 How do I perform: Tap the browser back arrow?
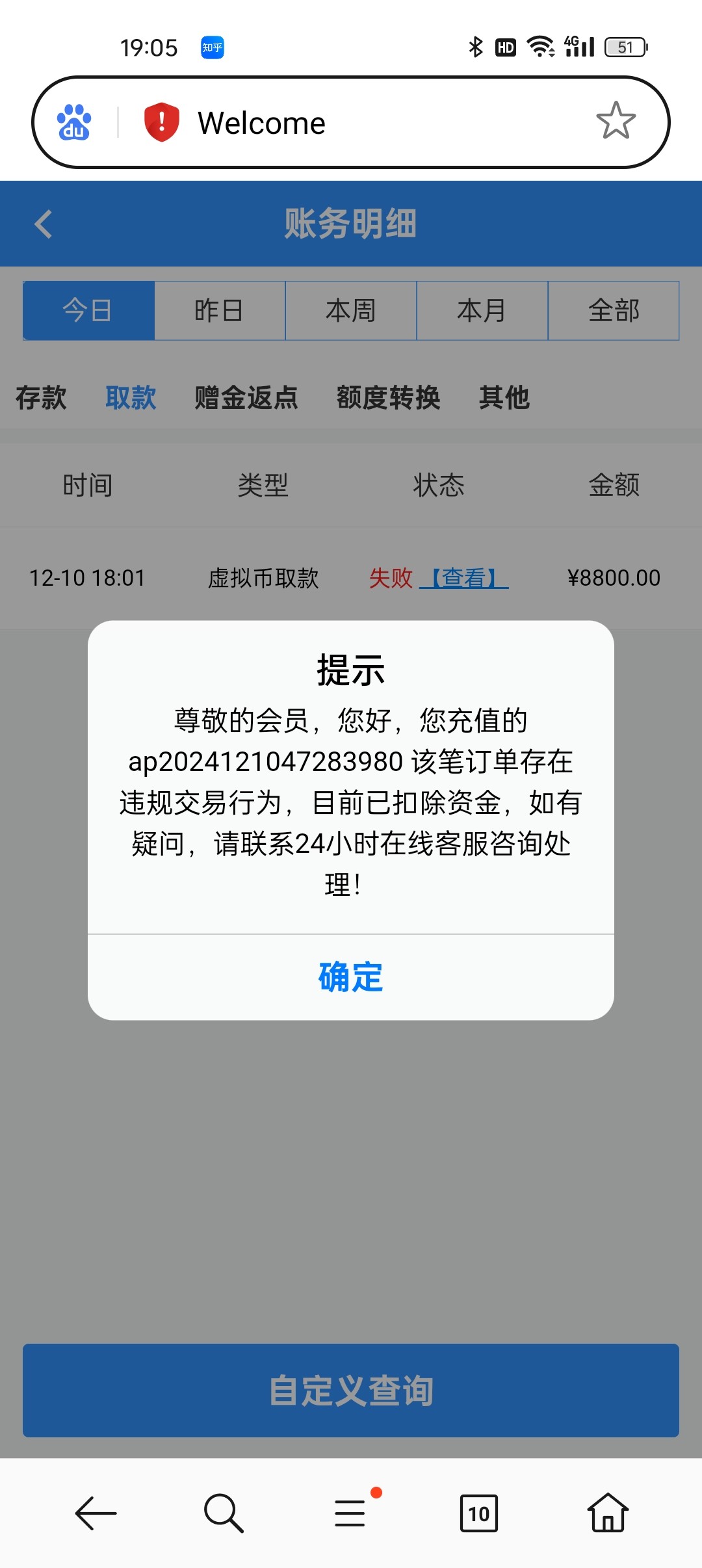[x=96, y=1513]
